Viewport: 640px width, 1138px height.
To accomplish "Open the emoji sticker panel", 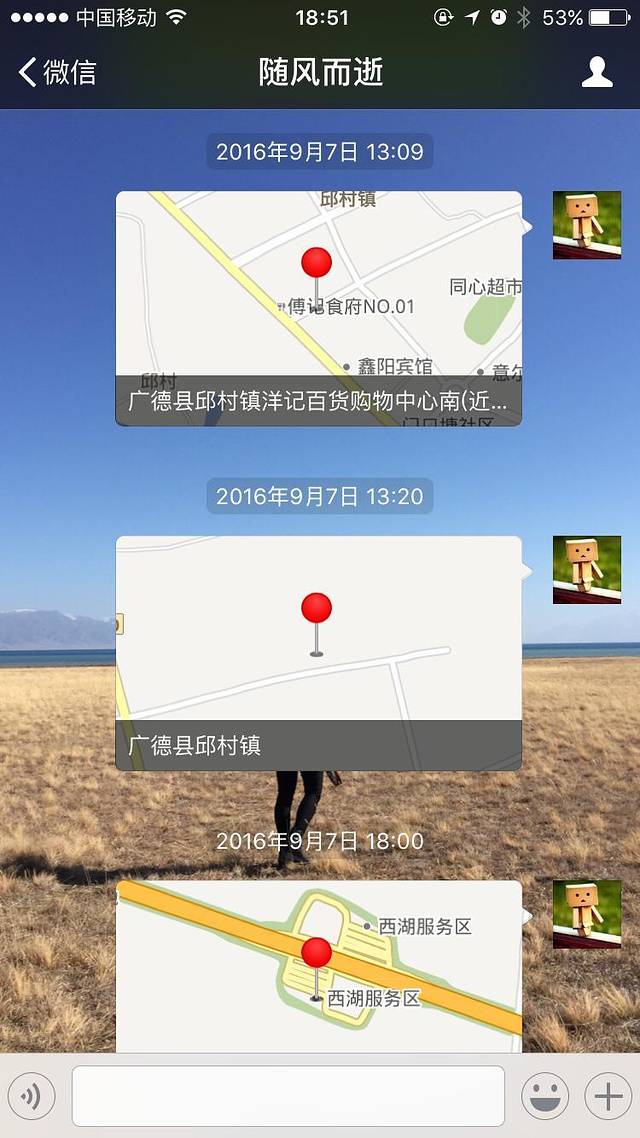I will tap(545, 1097).
